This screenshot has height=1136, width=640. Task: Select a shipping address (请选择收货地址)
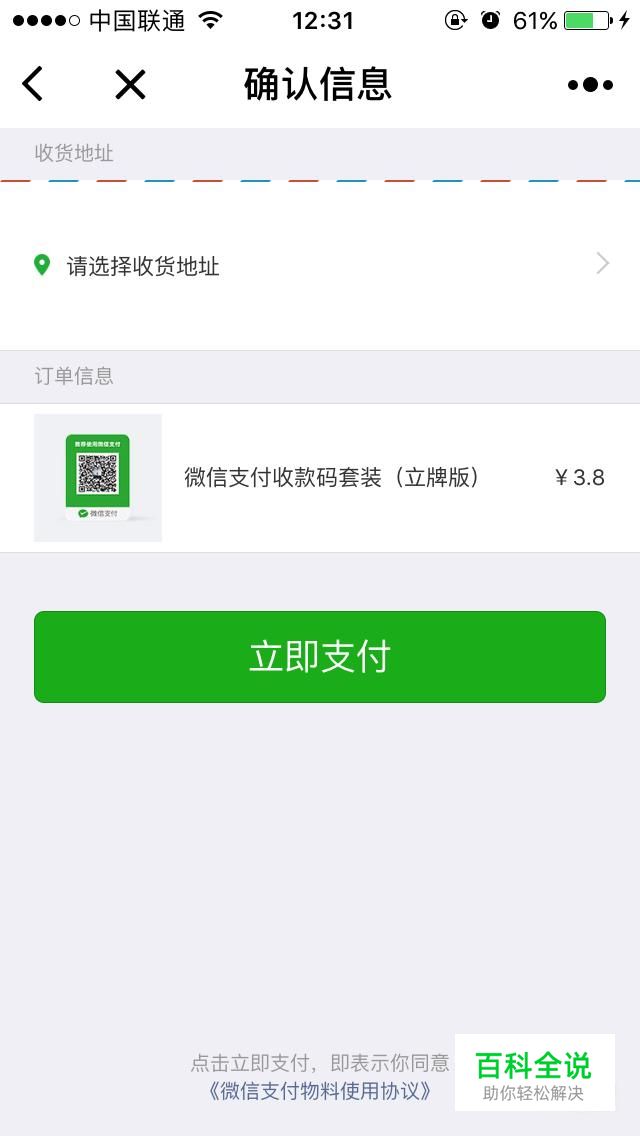[x=320, y=265]
